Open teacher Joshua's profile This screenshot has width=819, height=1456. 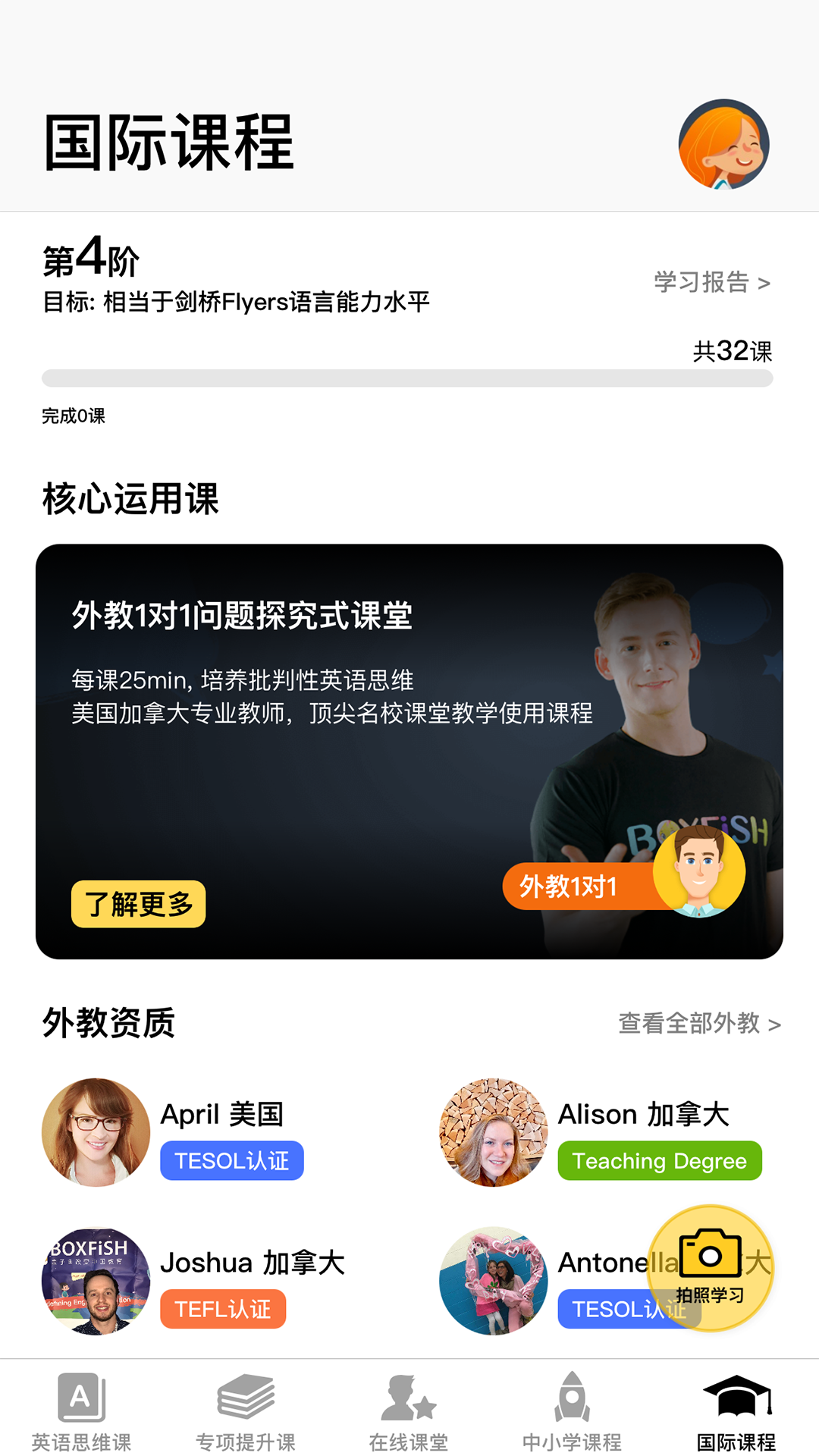(x=96, y=1281)
